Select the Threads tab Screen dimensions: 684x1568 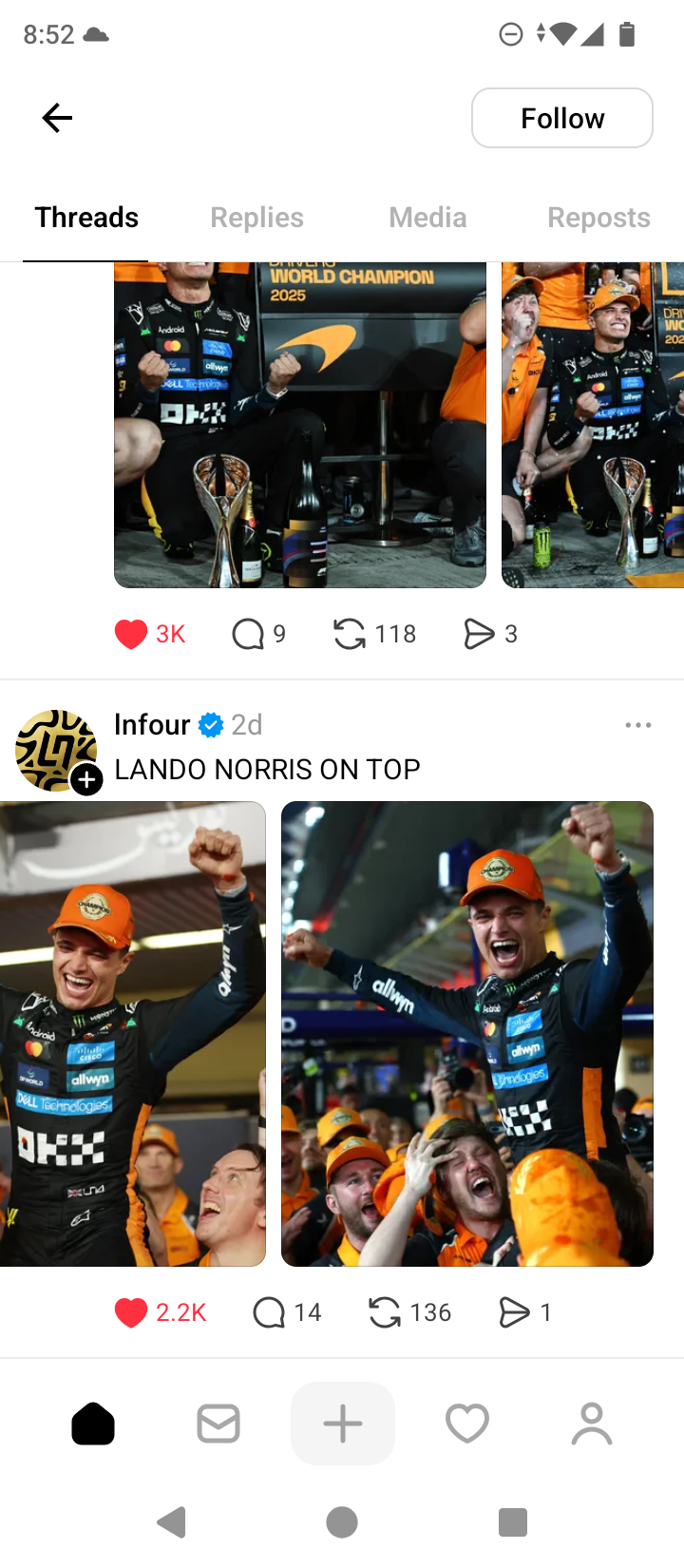click(x=86, y=218)
